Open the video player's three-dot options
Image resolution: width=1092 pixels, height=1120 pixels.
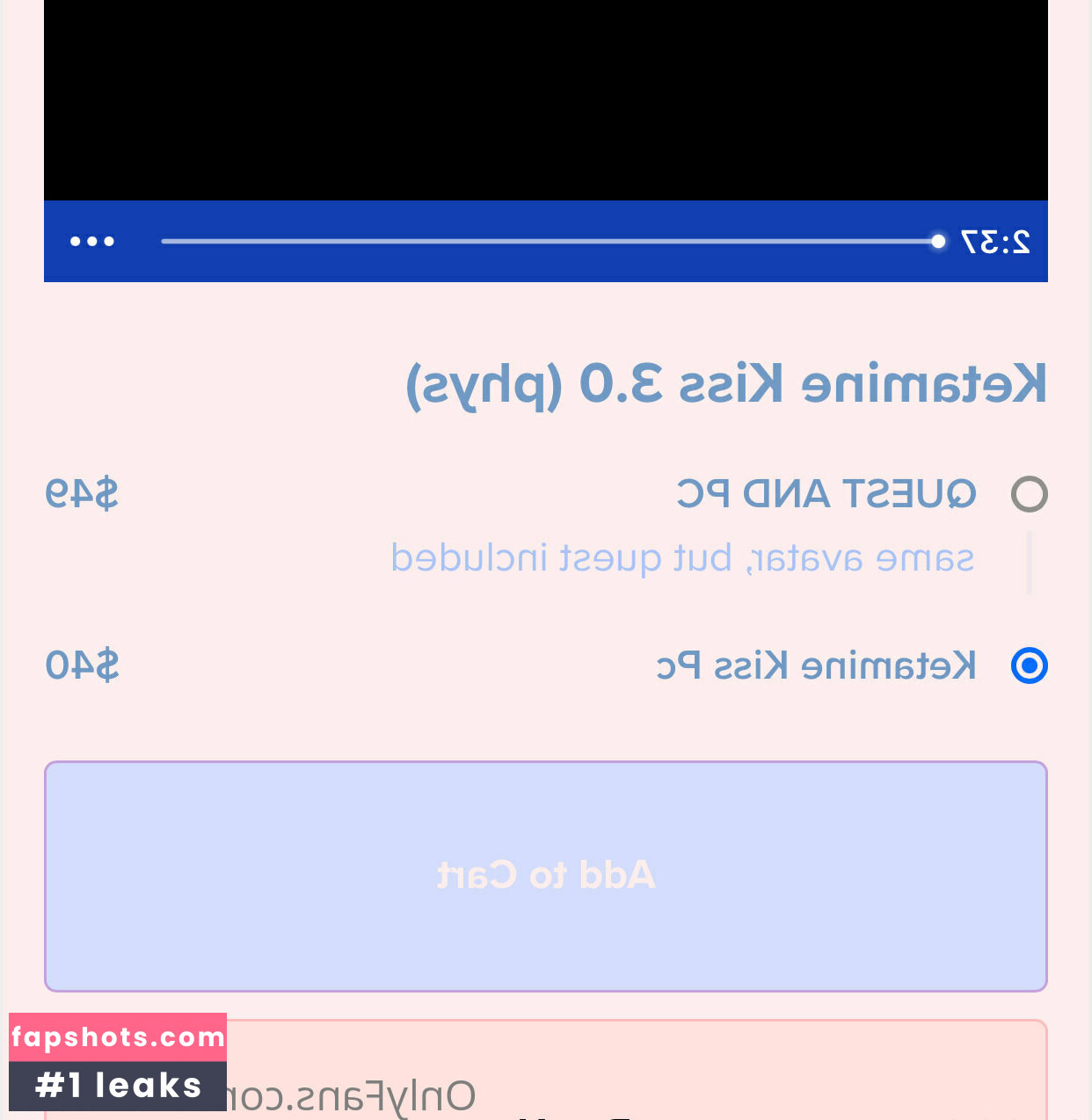(92, 241)
